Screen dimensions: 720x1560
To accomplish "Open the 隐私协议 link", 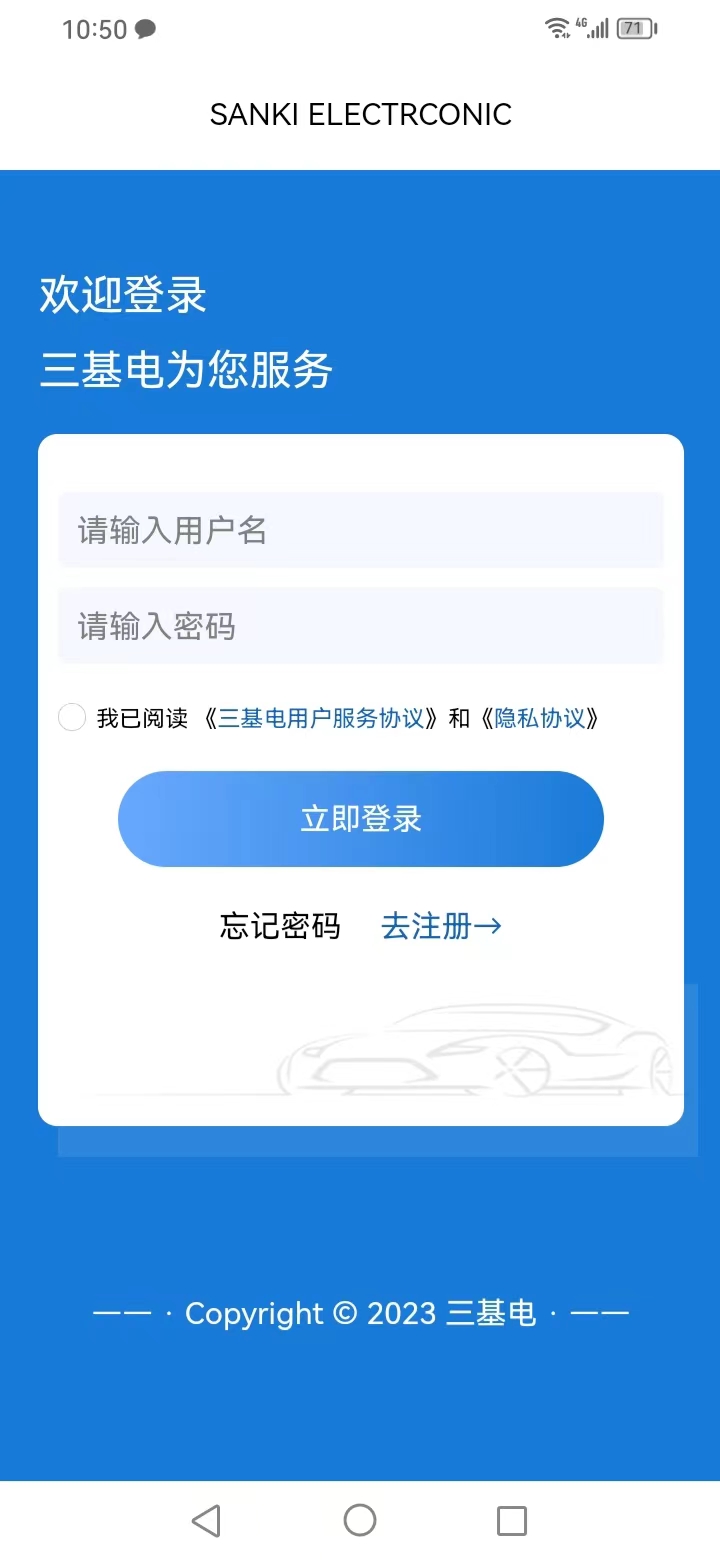I will click(x=540, y=718).
